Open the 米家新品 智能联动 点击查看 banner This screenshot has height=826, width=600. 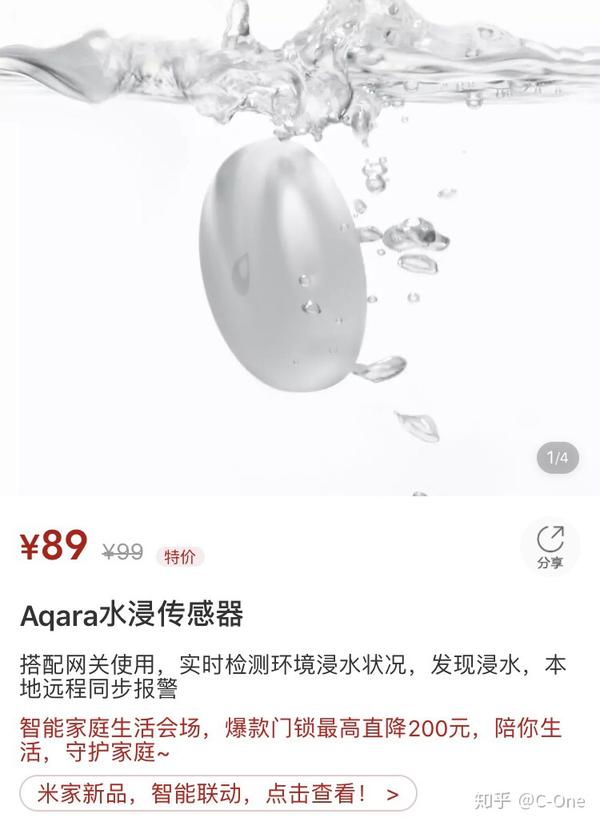pos(218,795)
